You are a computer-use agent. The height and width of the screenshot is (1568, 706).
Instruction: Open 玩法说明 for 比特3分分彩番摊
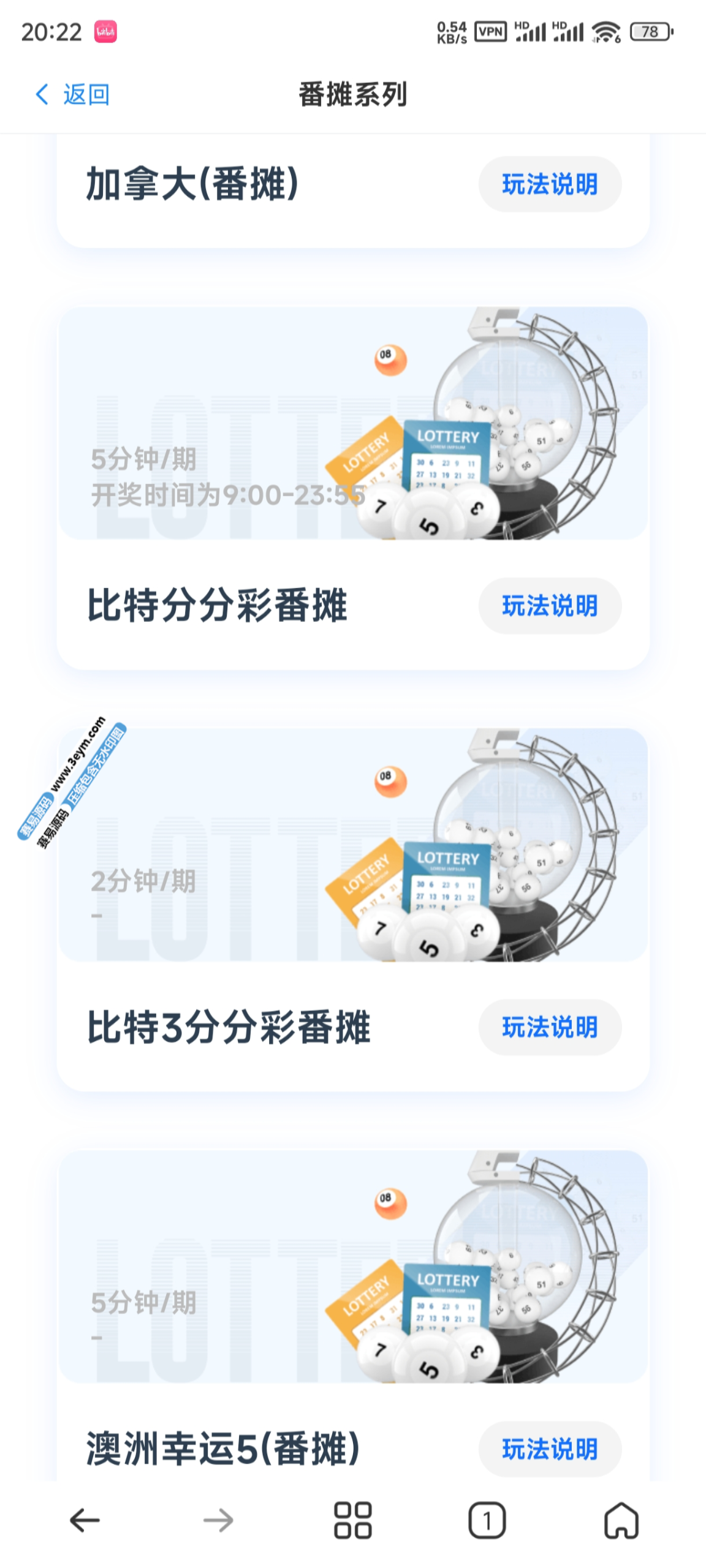click(x=549, y=1027)
